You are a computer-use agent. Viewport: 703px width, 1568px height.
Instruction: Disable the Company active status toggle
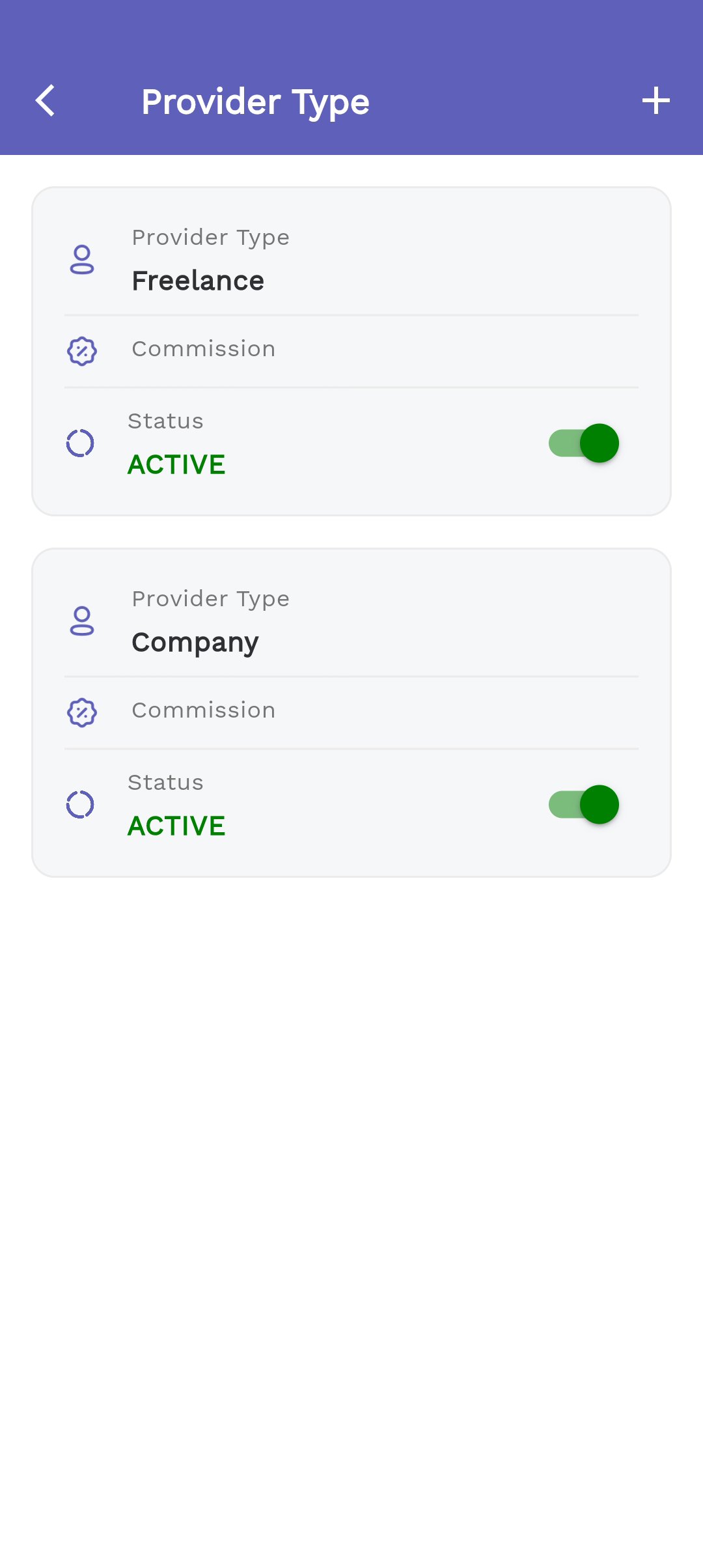click(584, 805)
